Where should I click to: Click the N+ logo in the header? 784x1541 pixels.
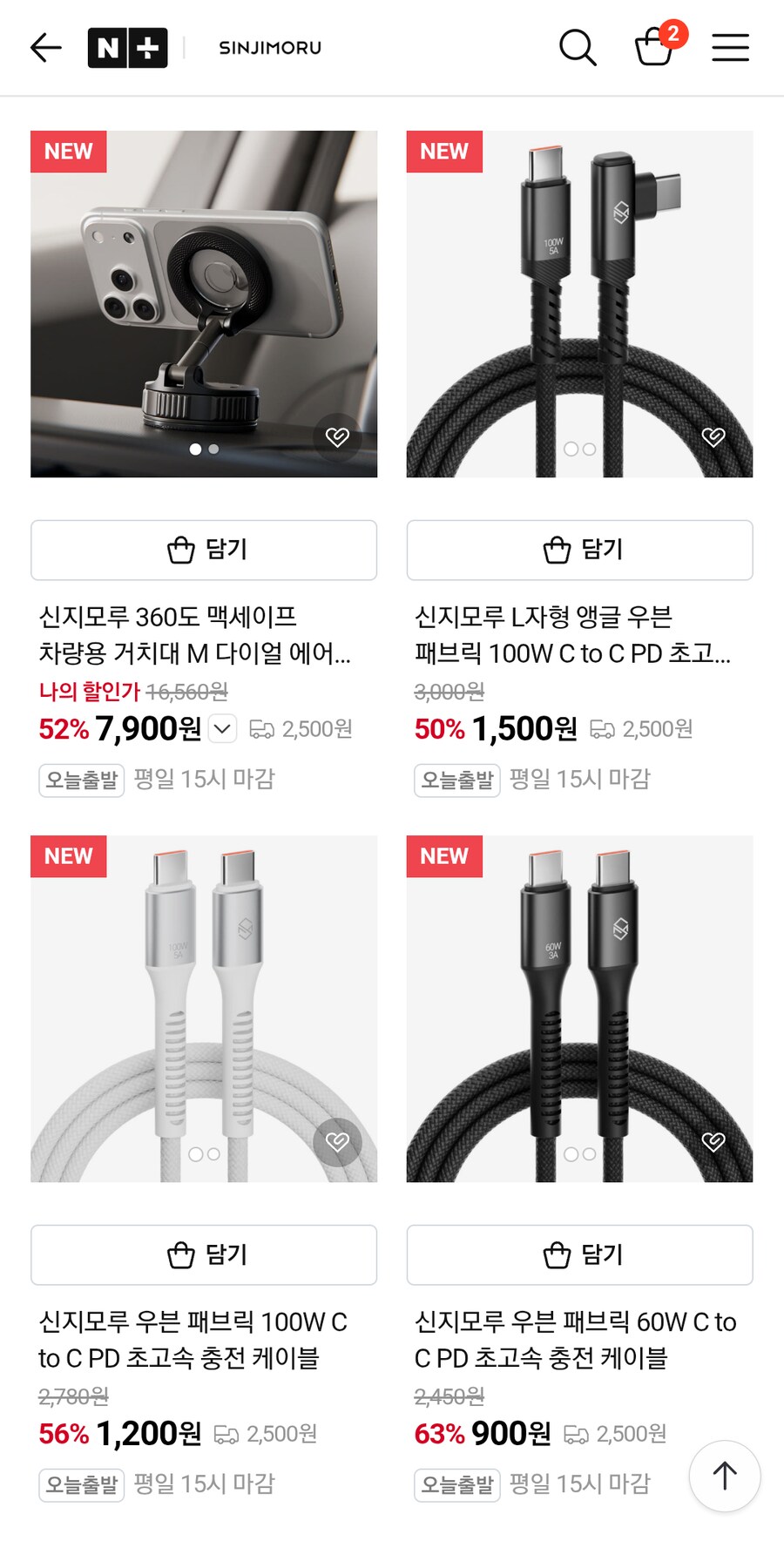(x=128, y=48)
